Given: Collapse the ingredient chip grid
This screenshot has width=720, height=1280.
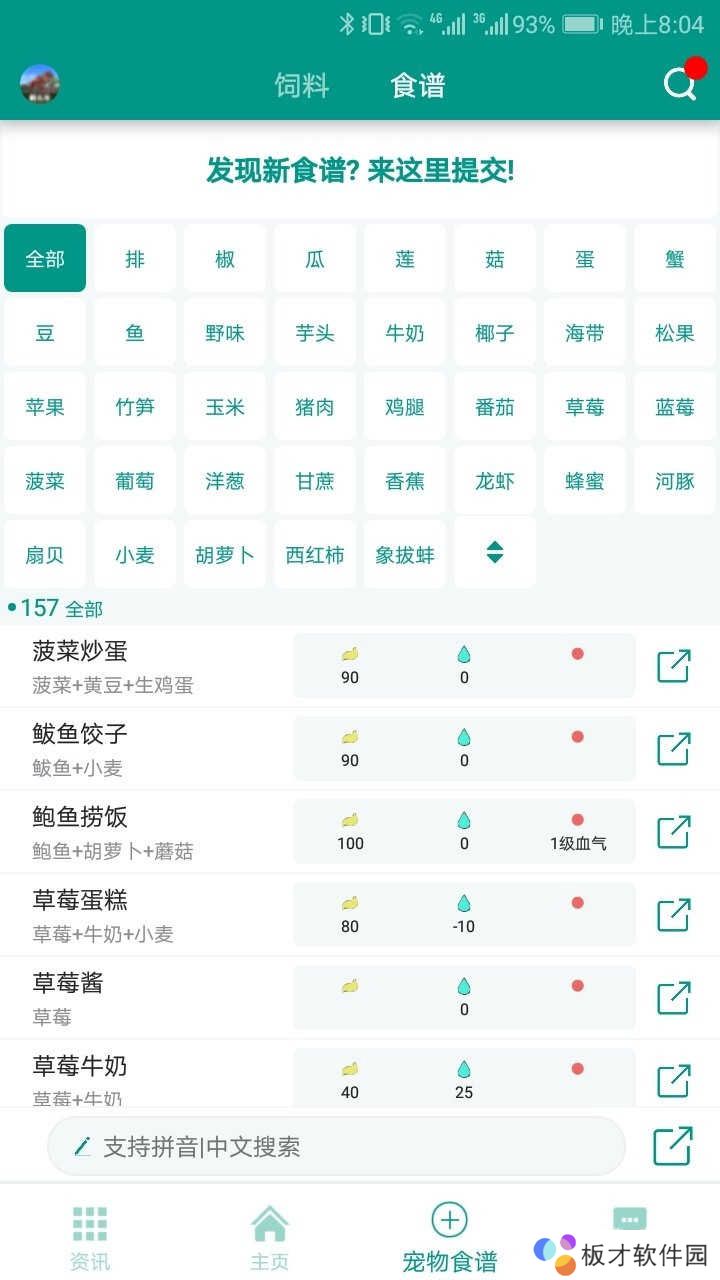Looking at the screenshot, I should tap(494, 552).
